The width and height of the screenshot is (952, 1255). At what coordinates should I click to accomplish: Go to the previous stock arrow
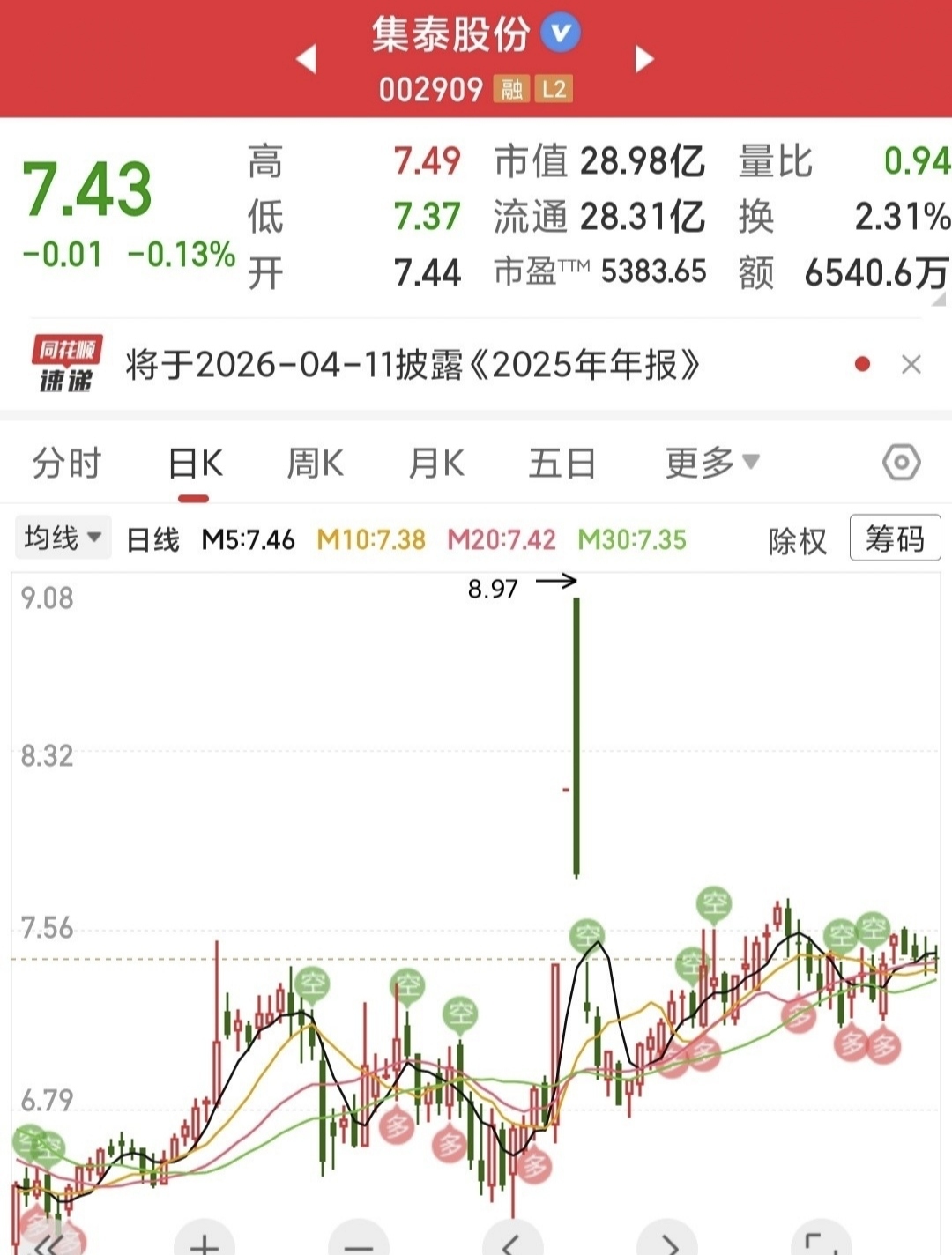306,59
